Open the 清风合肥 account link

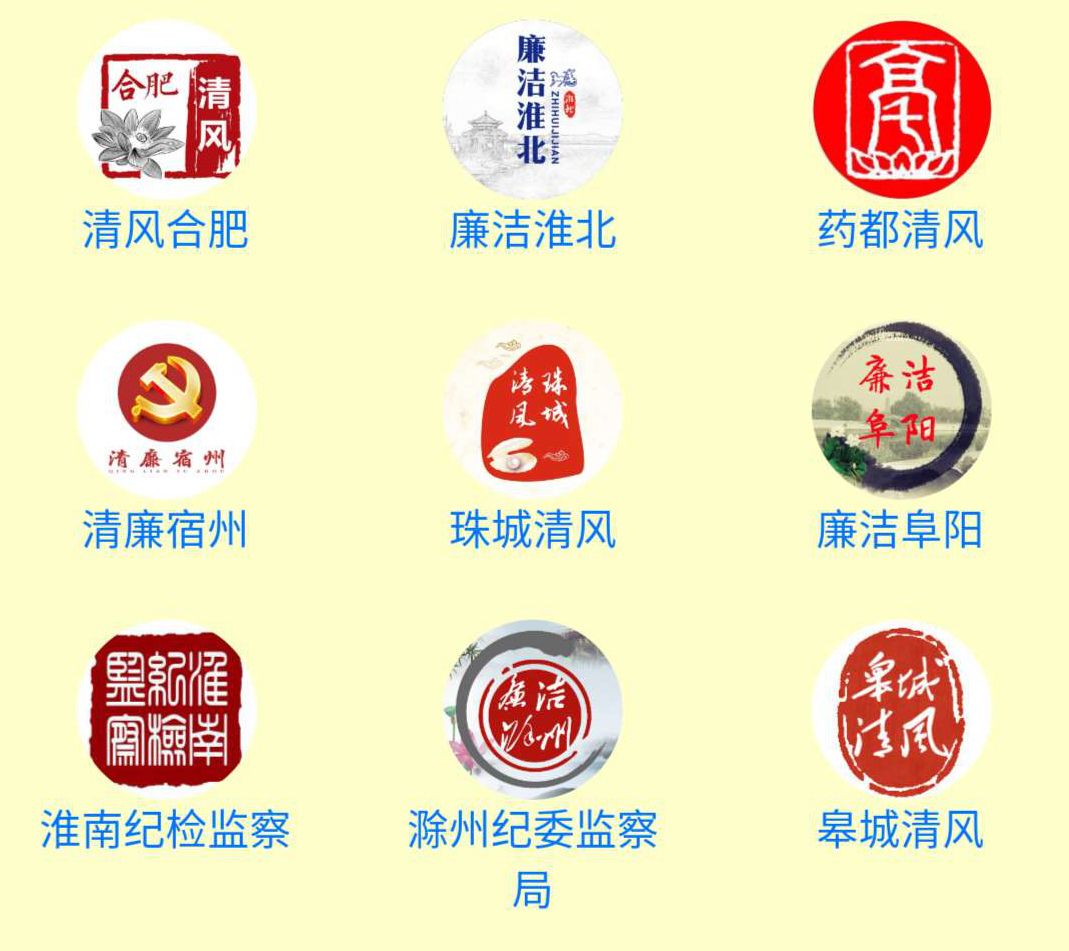(165, 230)
